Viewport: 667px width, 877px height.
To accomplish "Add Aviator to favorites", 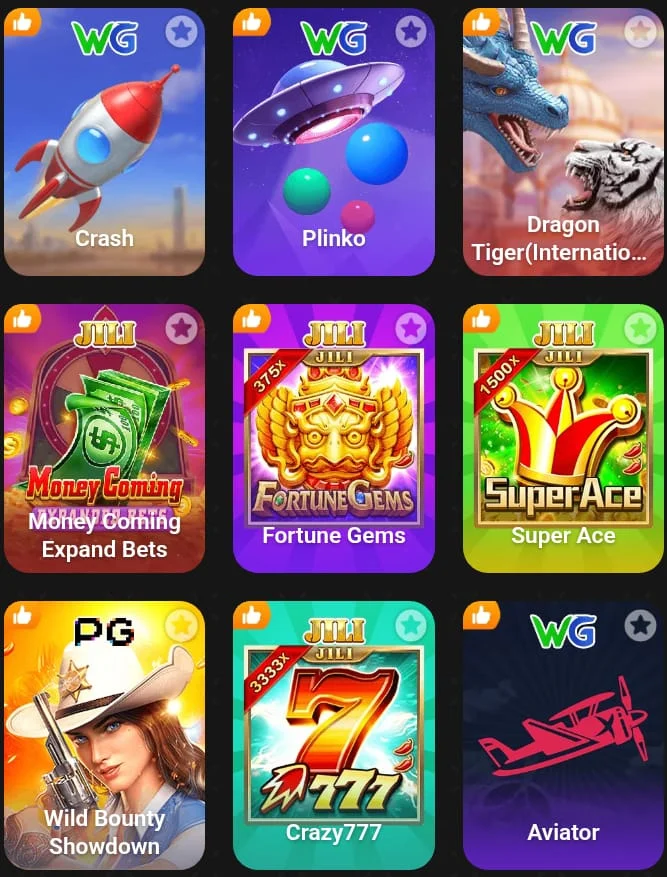I will 640,625.
